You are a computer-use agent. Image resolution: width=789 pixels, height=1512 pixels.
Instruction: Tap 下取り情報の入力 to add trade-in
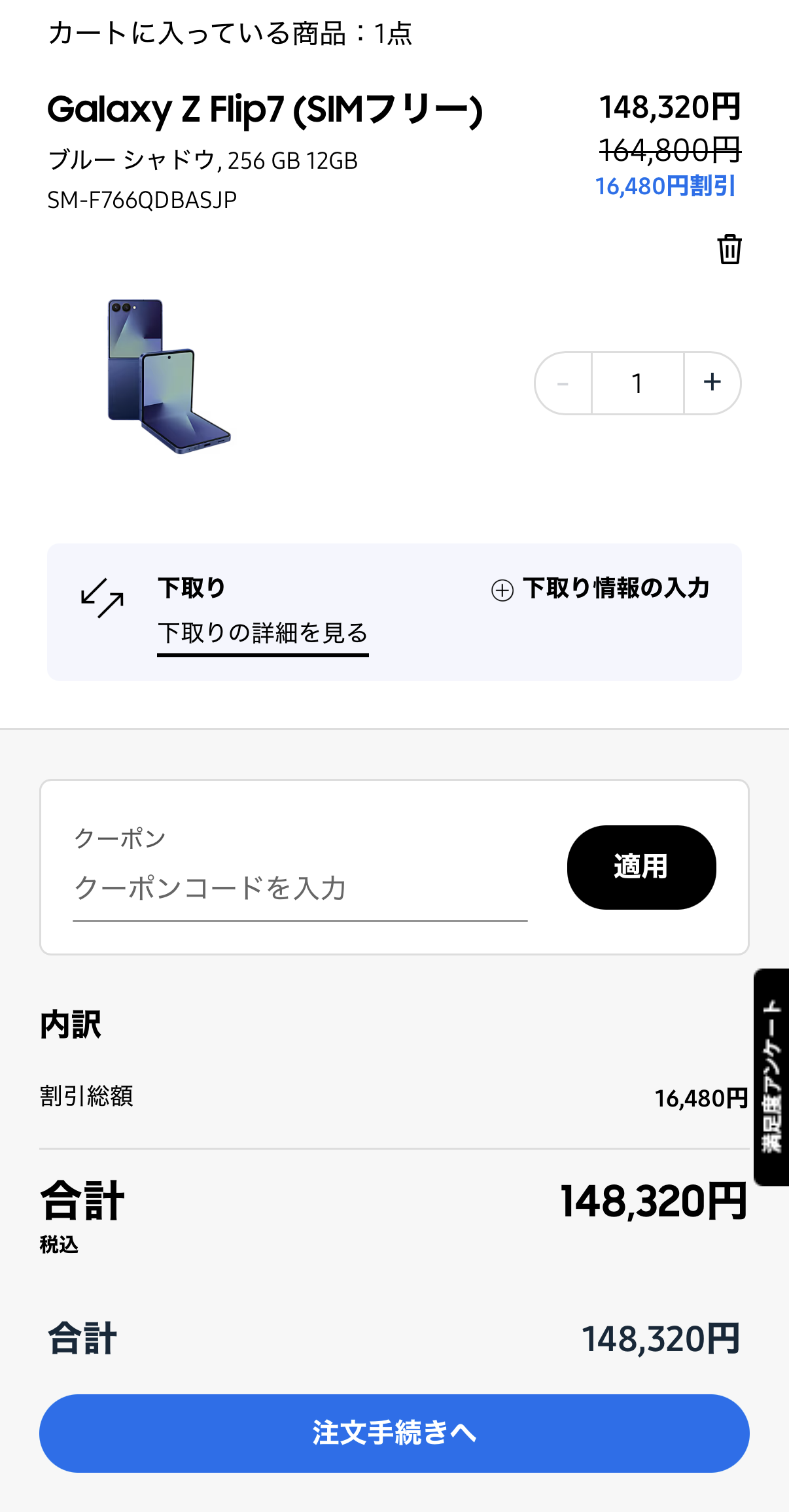(601, 589)
